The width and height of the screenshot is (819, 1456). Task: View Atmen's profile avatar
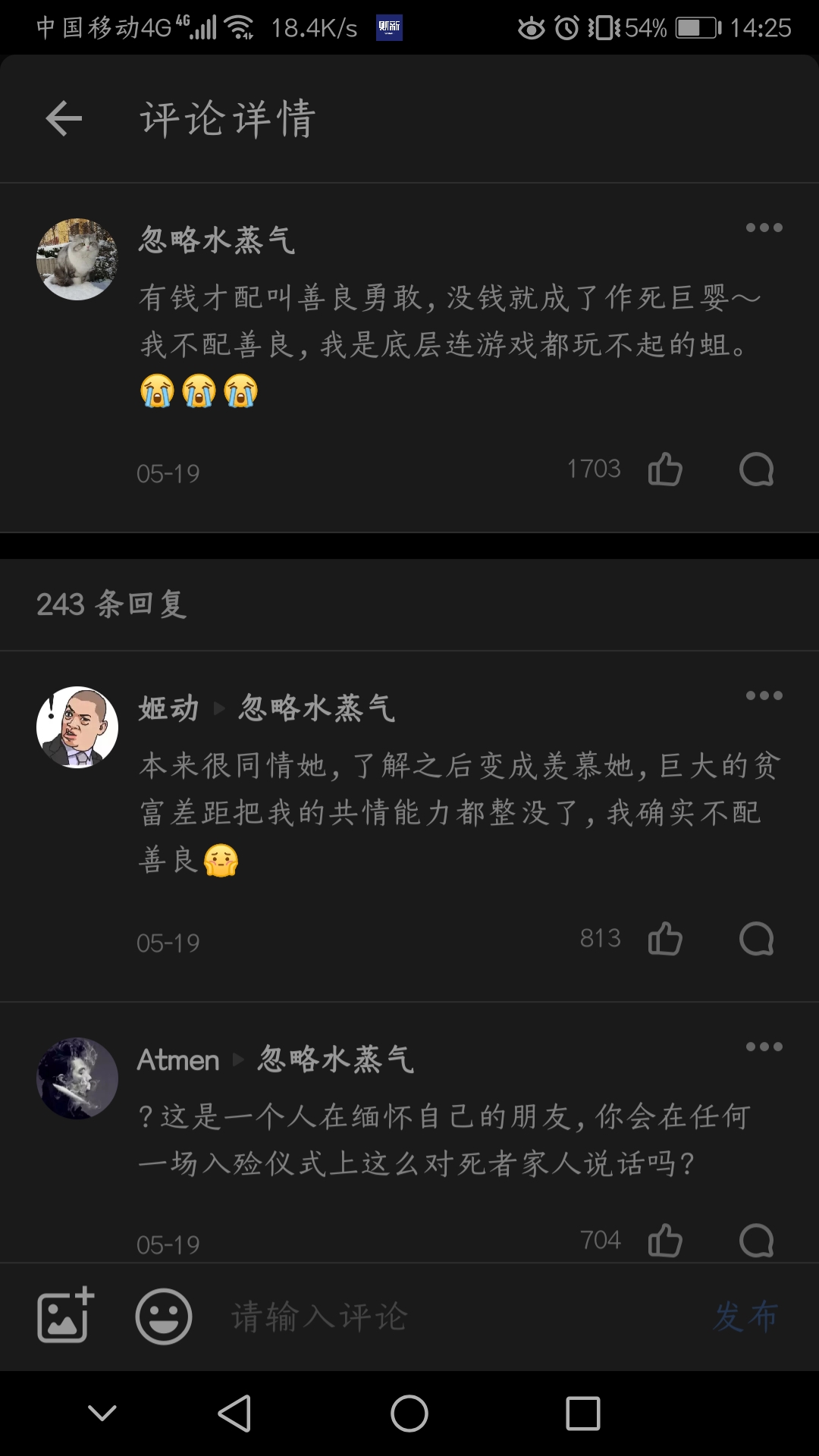pos(77,1078)
